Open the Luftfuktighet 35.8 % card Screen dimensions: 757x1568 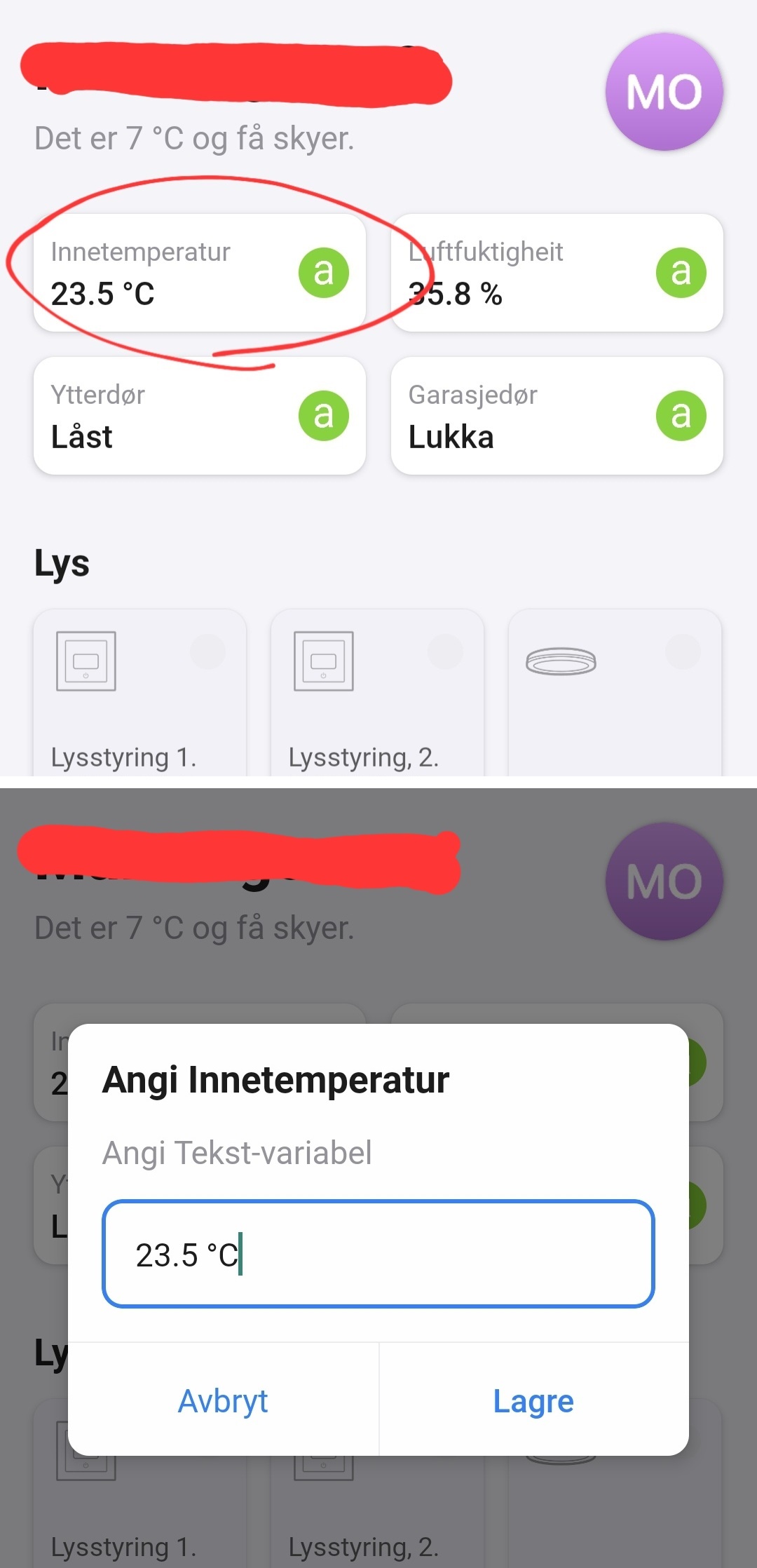click(x=557, y=273)
